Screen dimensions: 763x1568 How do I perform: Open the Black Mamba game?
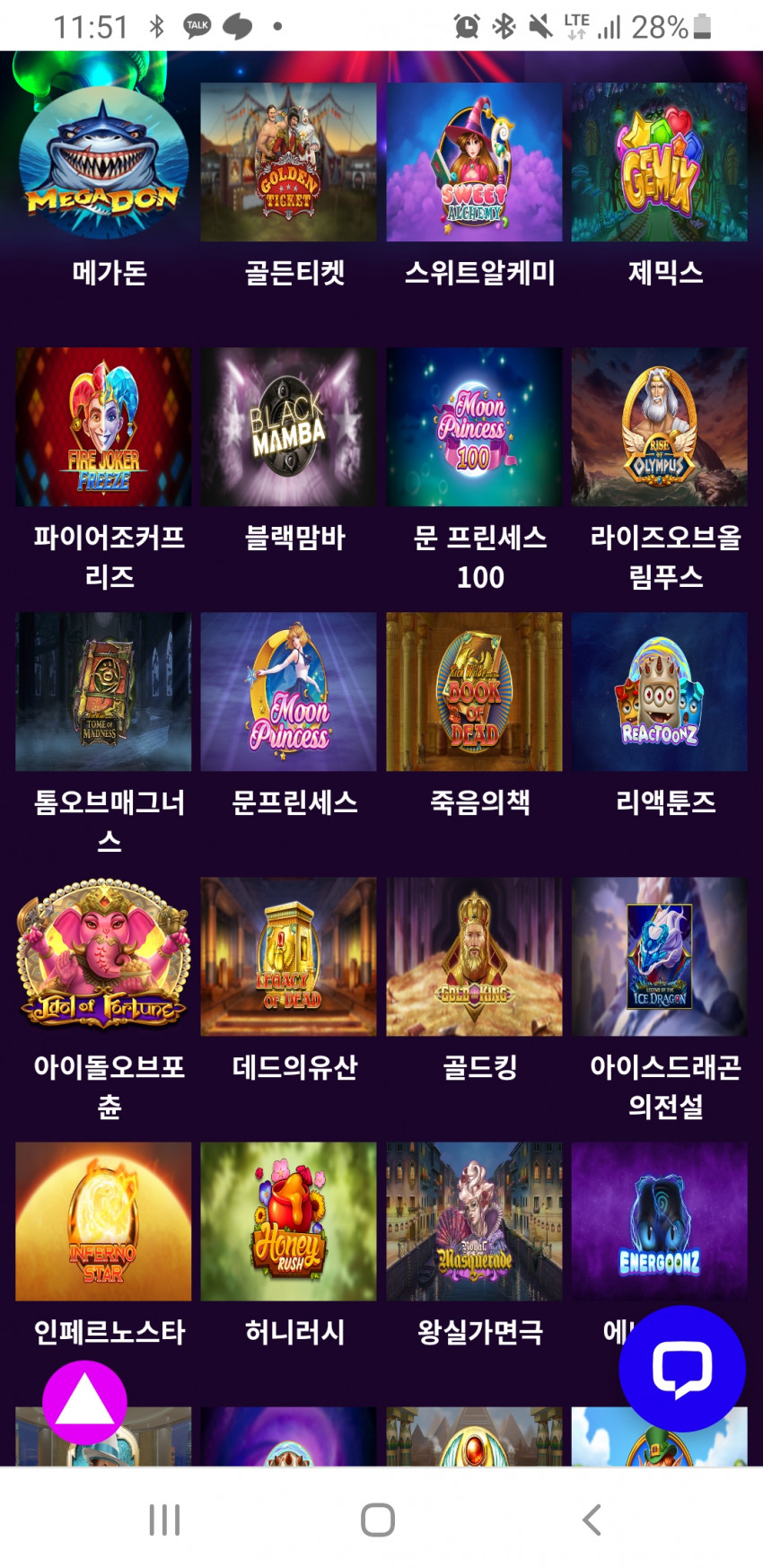tap(288, 426)
